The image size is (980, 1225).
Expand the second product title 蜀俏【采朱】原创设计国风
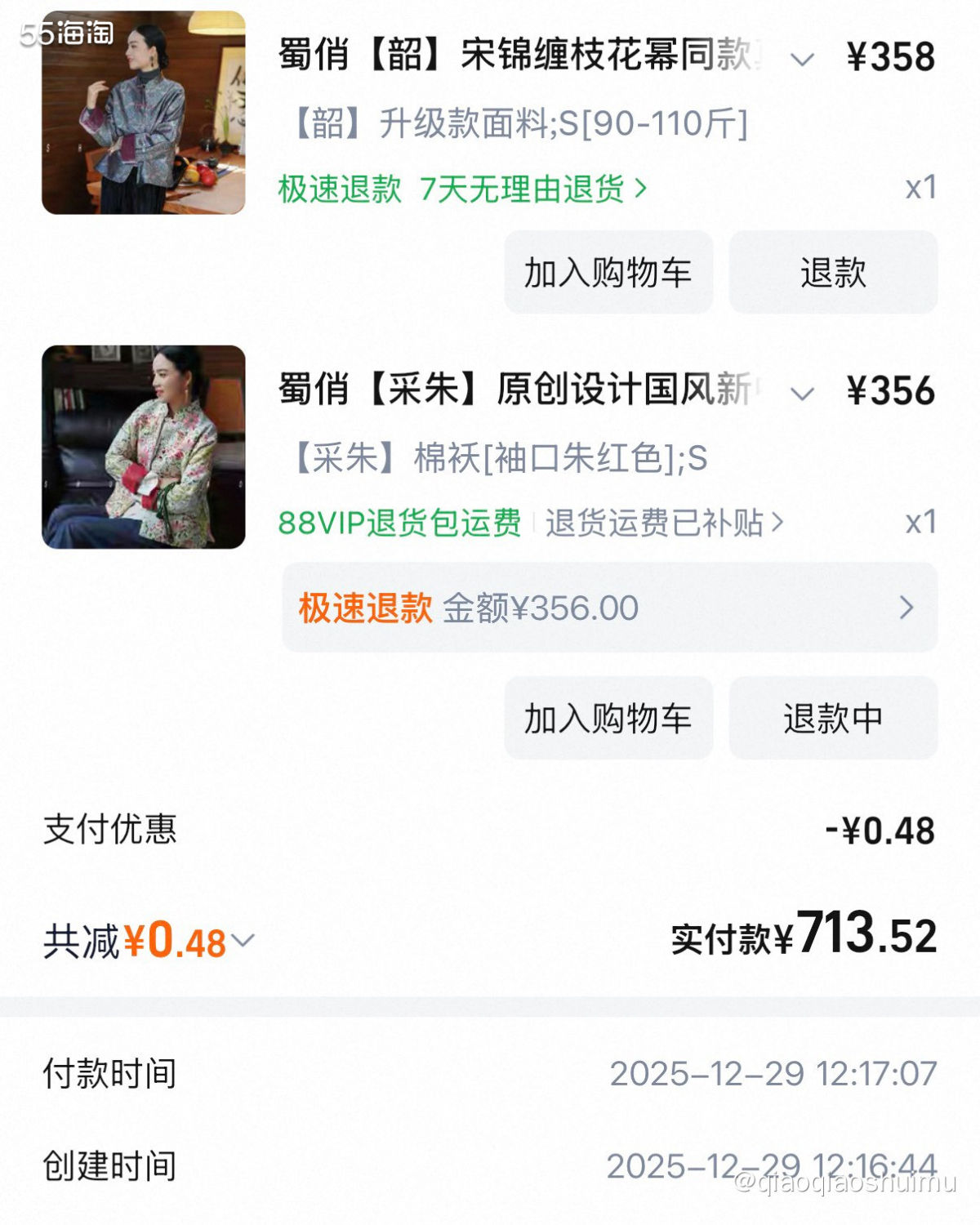802,392
